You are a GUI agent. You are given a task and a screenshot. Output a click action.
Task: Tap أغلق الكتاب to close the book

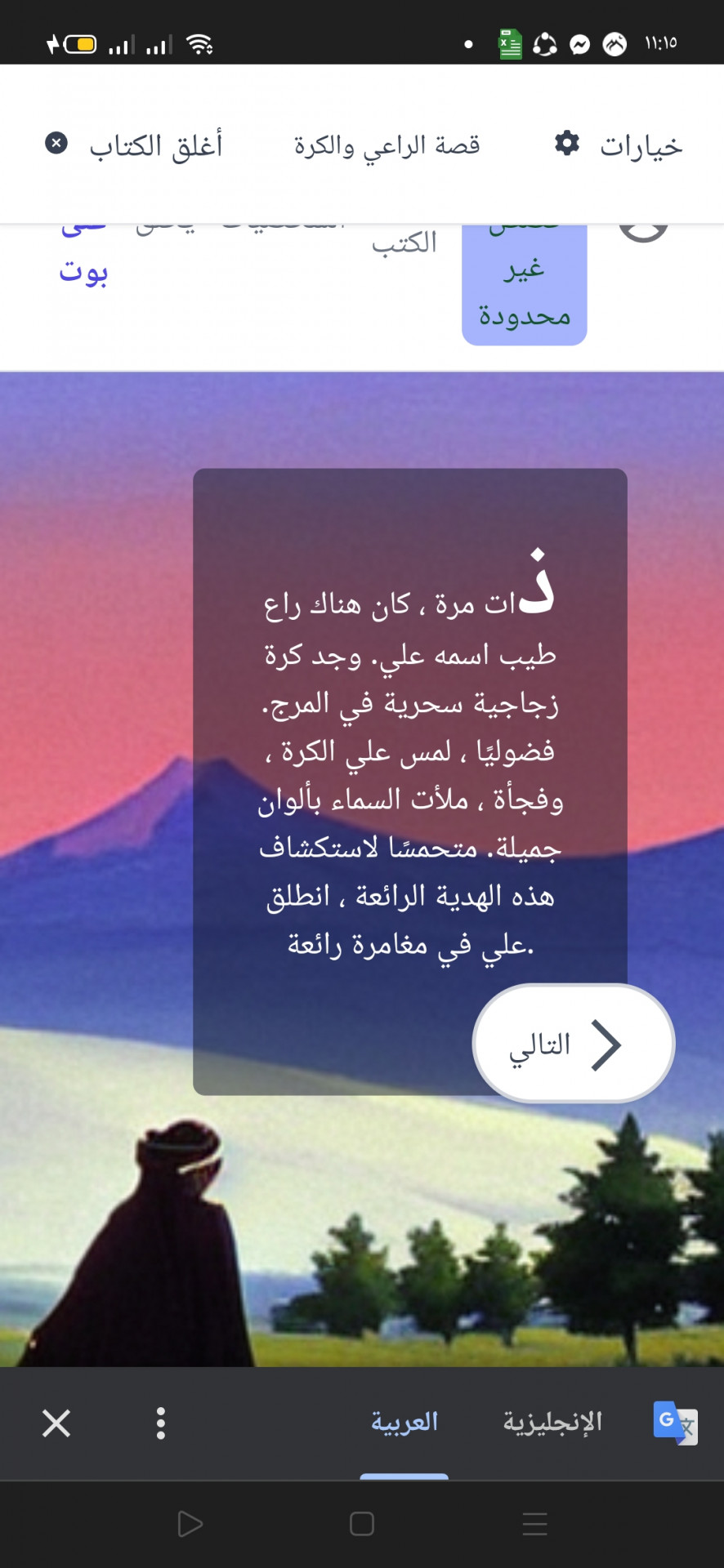(135, 145)
